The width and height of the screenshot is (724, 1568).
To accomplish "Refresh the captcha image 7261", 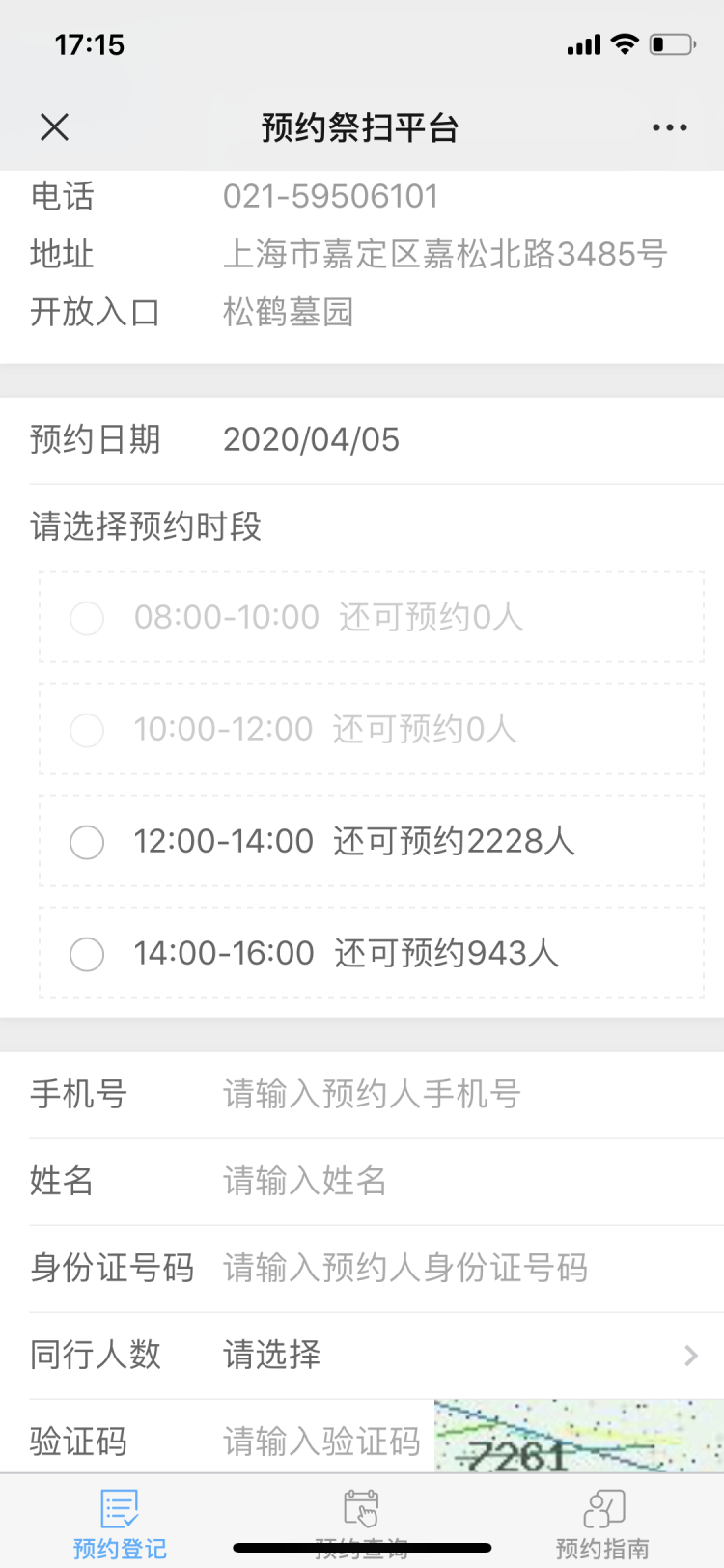I will tap(577, 1437).
